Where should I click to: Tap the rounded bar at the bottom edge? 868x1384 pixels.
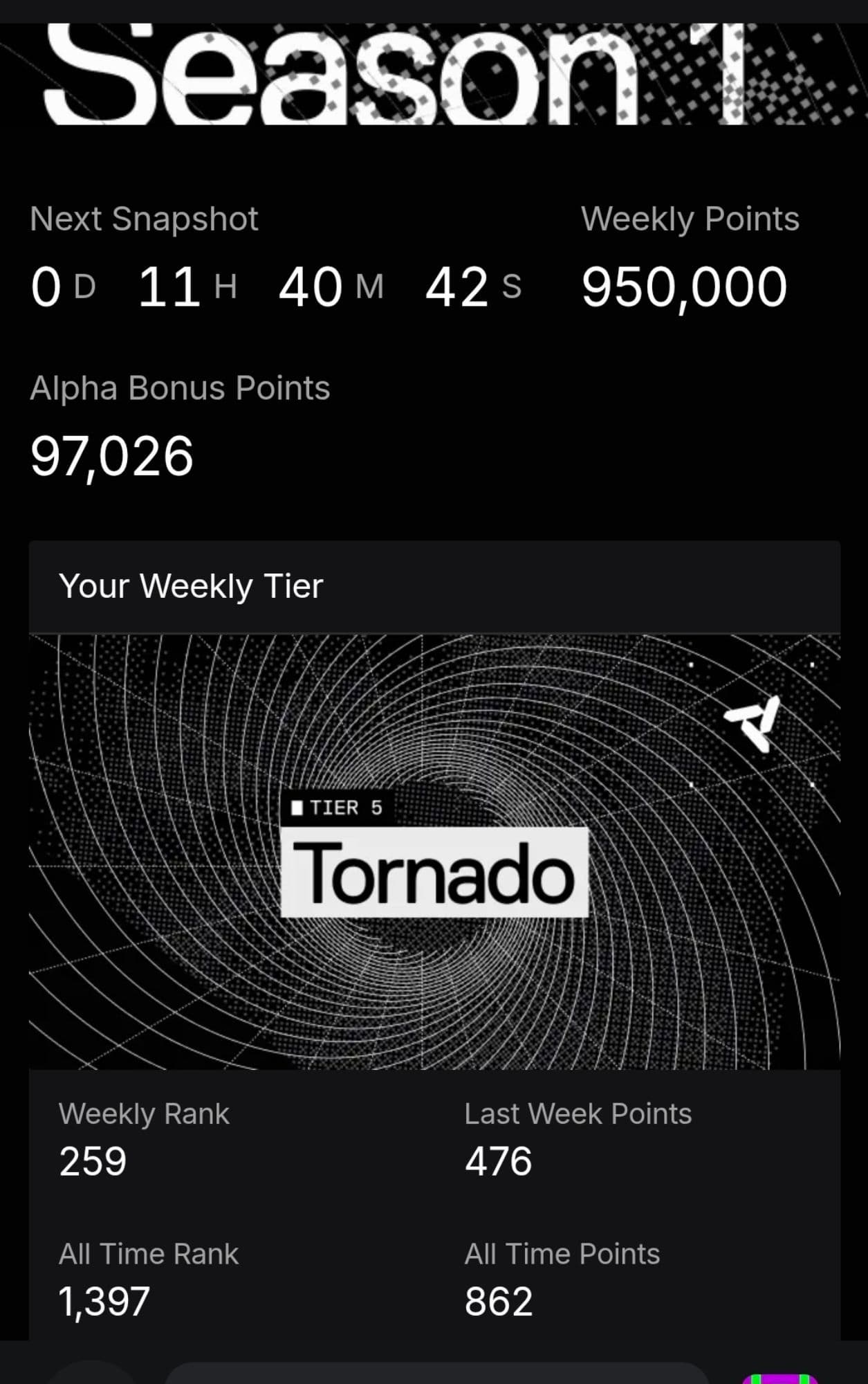[437, 1374]
